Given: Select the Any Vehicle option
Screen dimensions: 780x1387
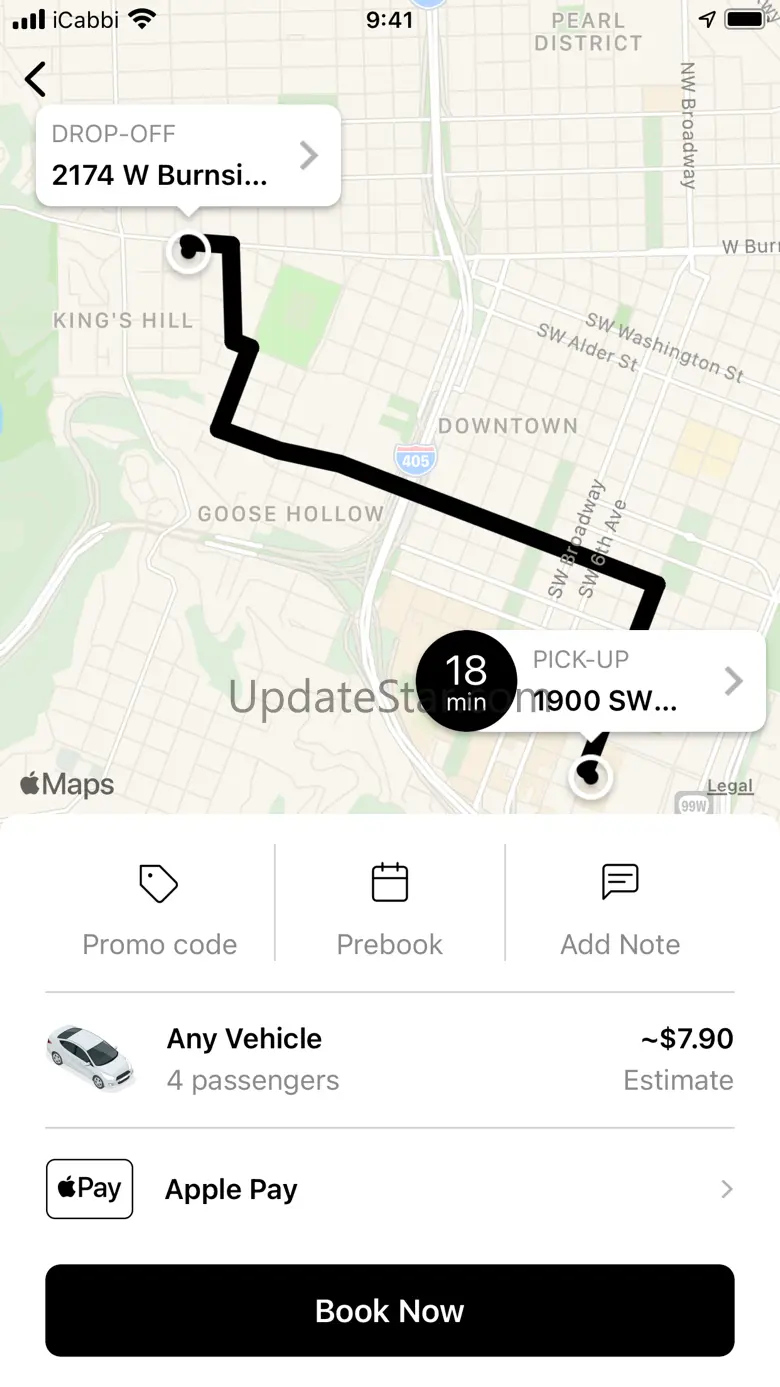Looking at the screenshot, I should 389,1059.
